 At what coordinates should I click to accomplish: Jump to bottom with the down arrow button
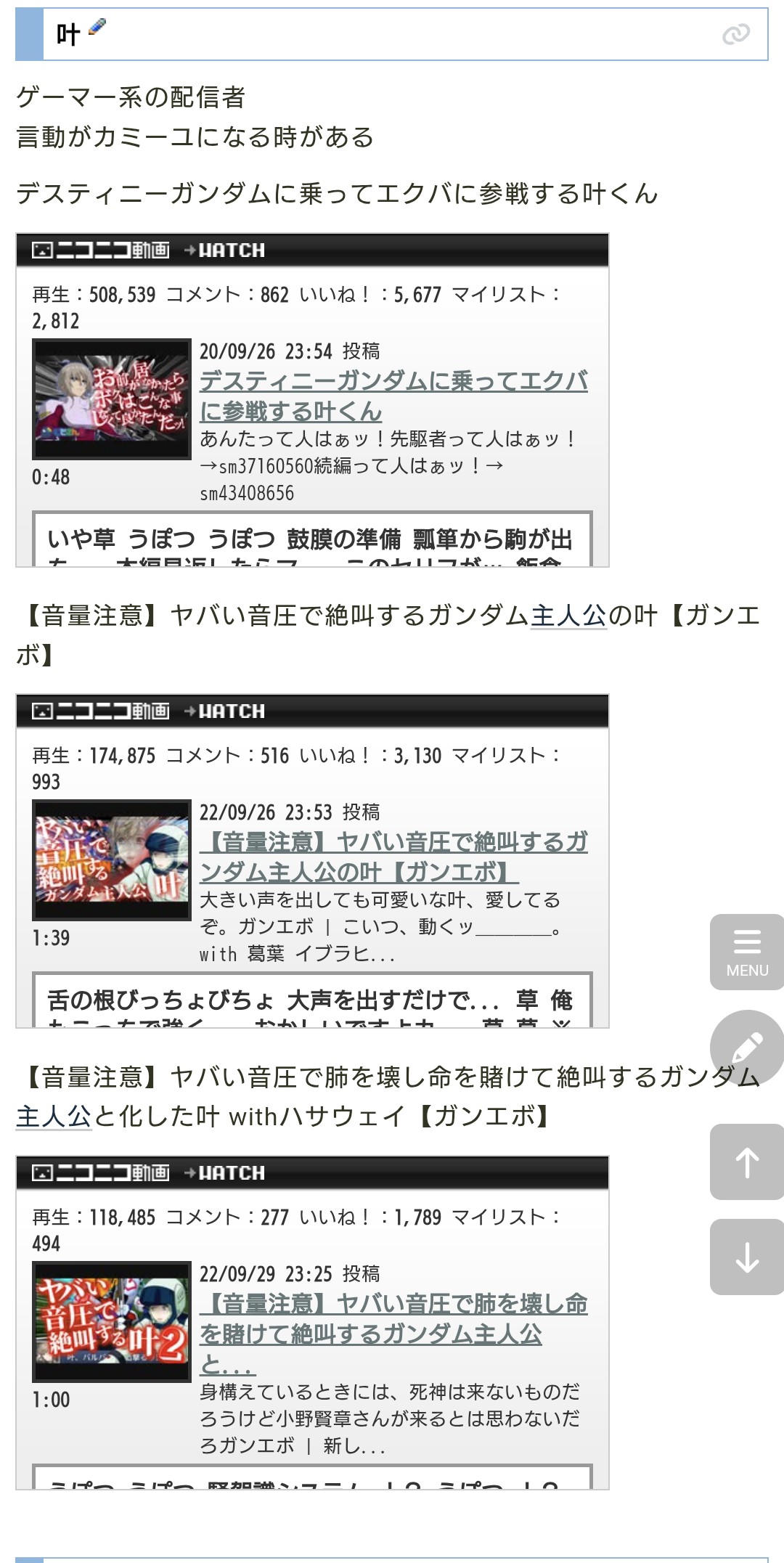click(746, 1257)
